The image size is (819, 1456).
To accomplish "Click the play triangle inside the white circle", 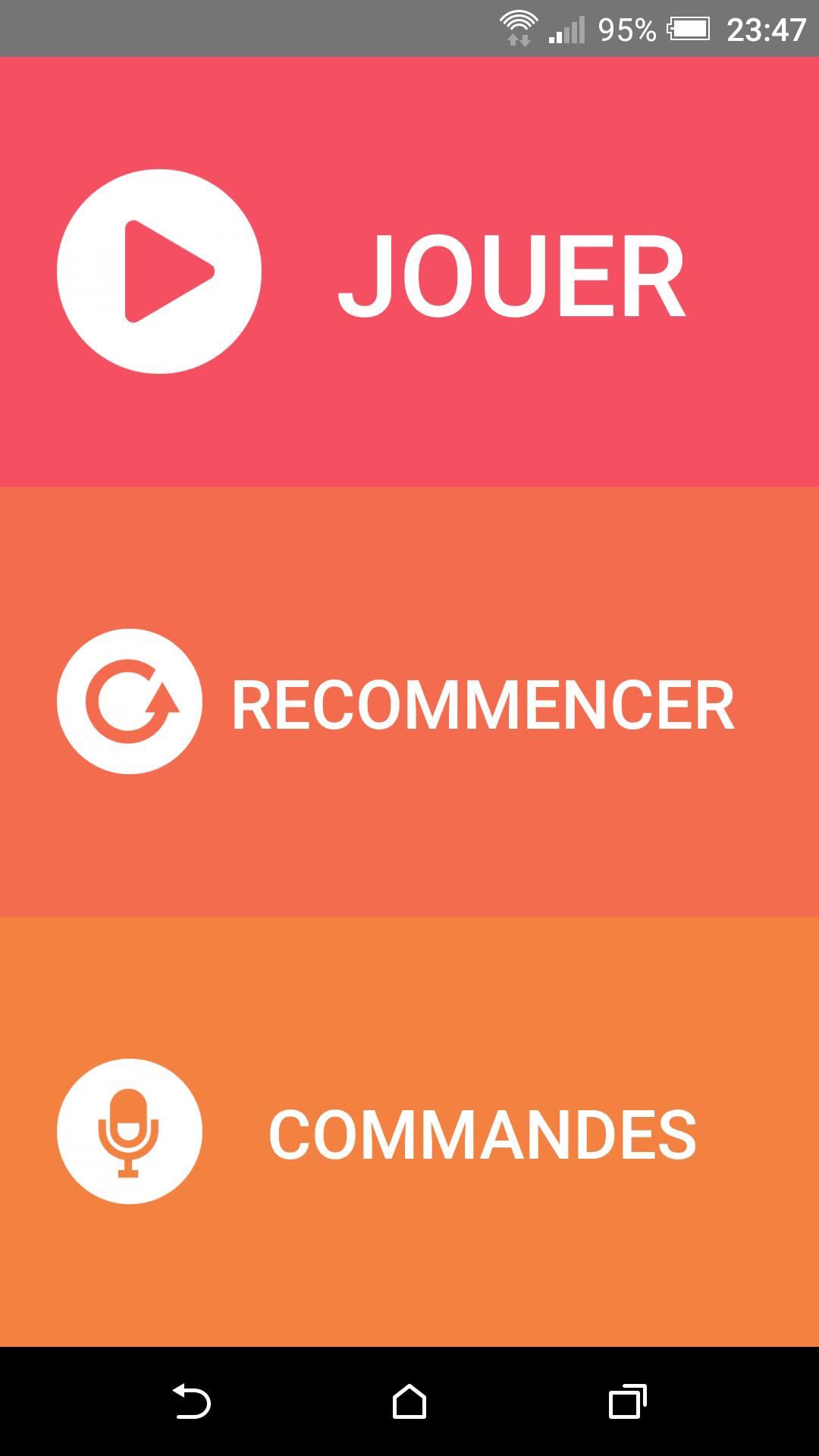I will [x=163, y=271].
